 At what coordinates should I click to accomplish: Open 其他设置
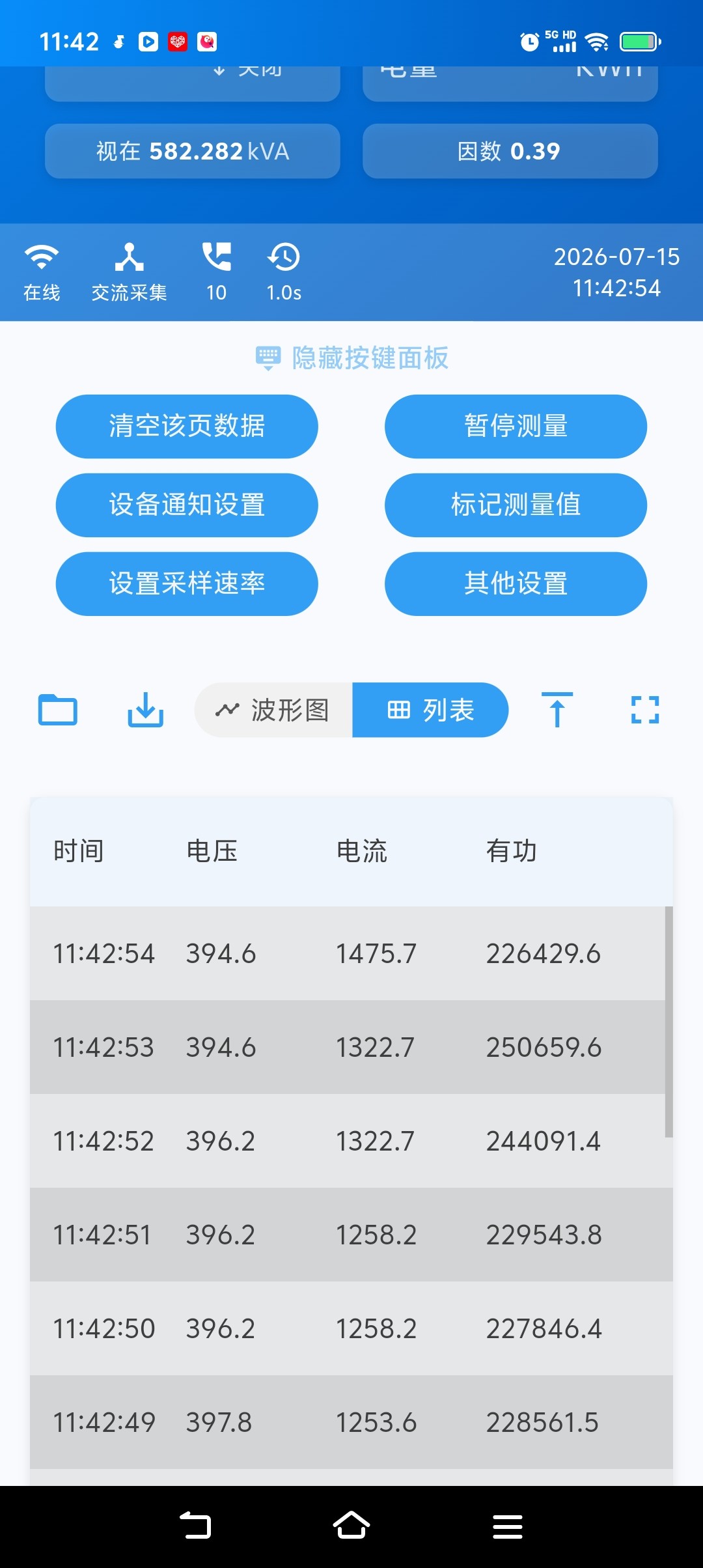(x=516, y=584)
